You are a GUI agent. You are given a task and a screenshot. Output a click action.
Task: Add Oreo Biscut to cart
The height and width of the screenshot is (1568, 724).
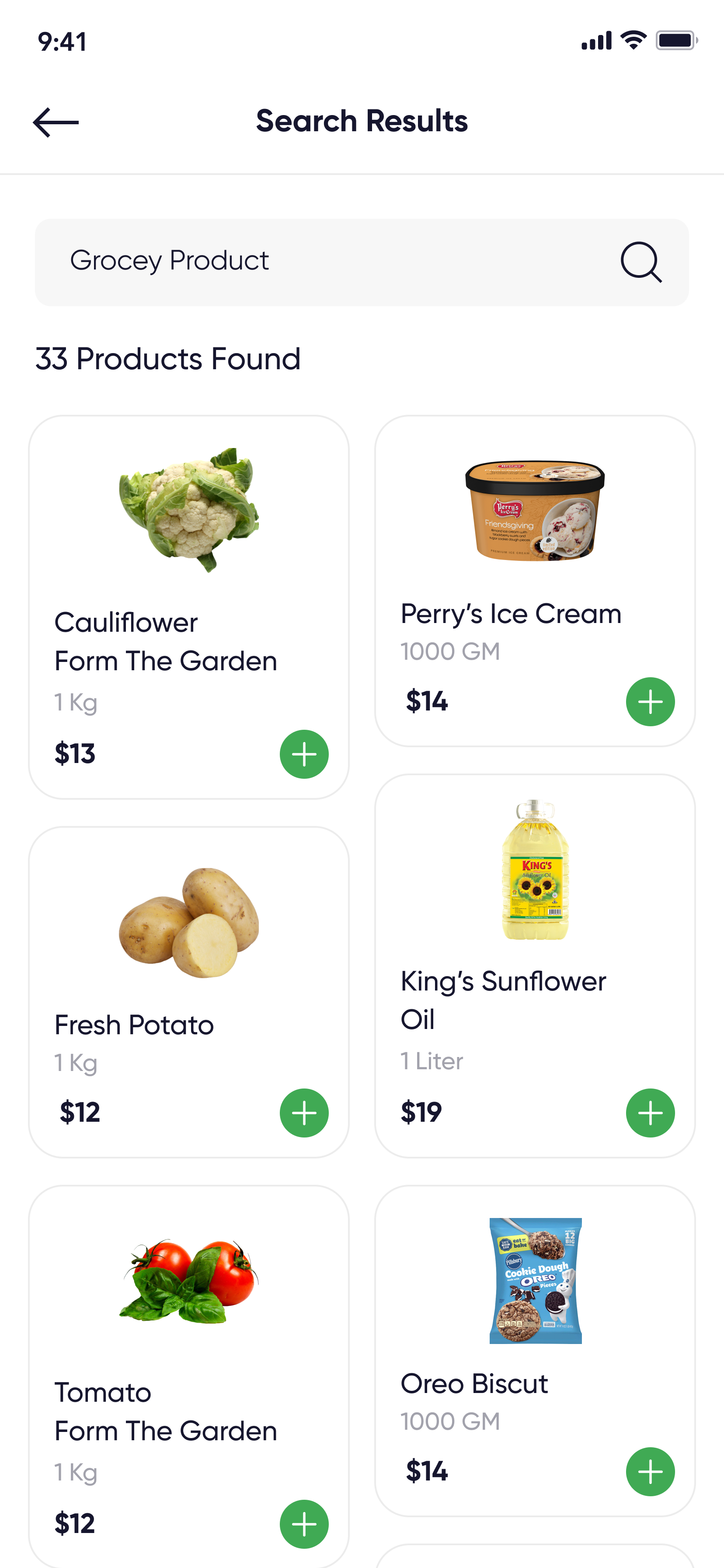[650, 1472]
